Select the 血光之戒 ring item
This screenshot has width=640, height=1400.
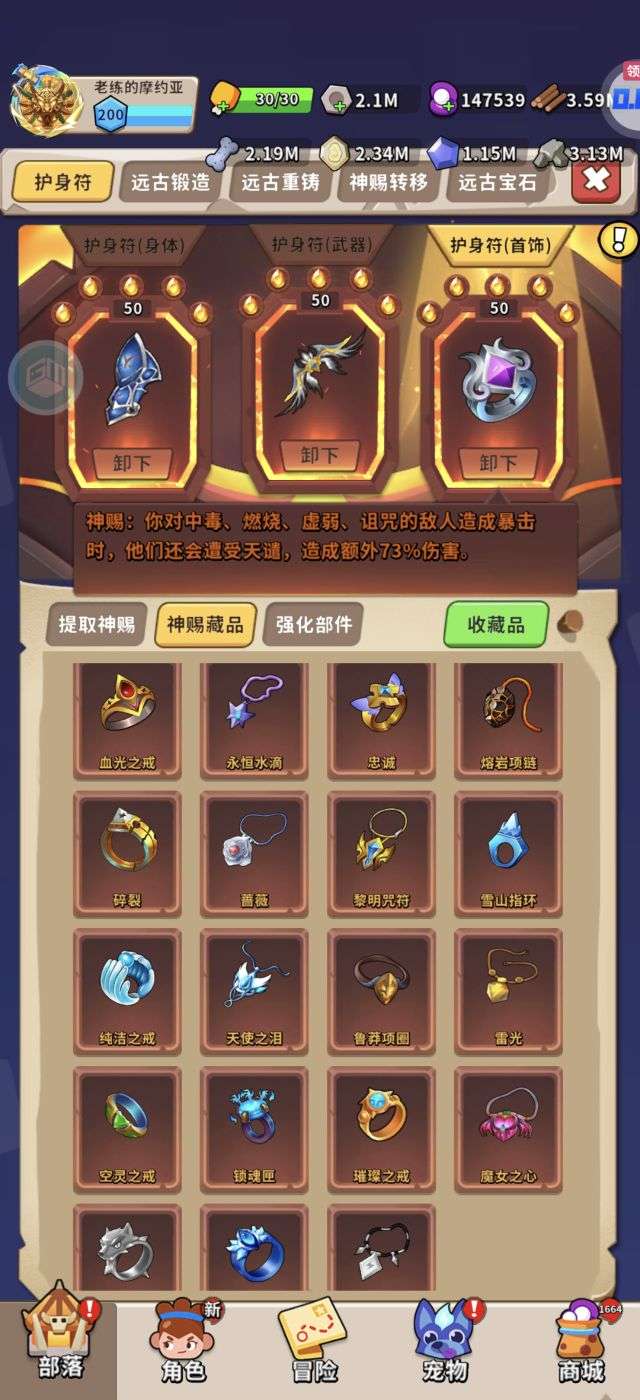click(x=127, y=717)
